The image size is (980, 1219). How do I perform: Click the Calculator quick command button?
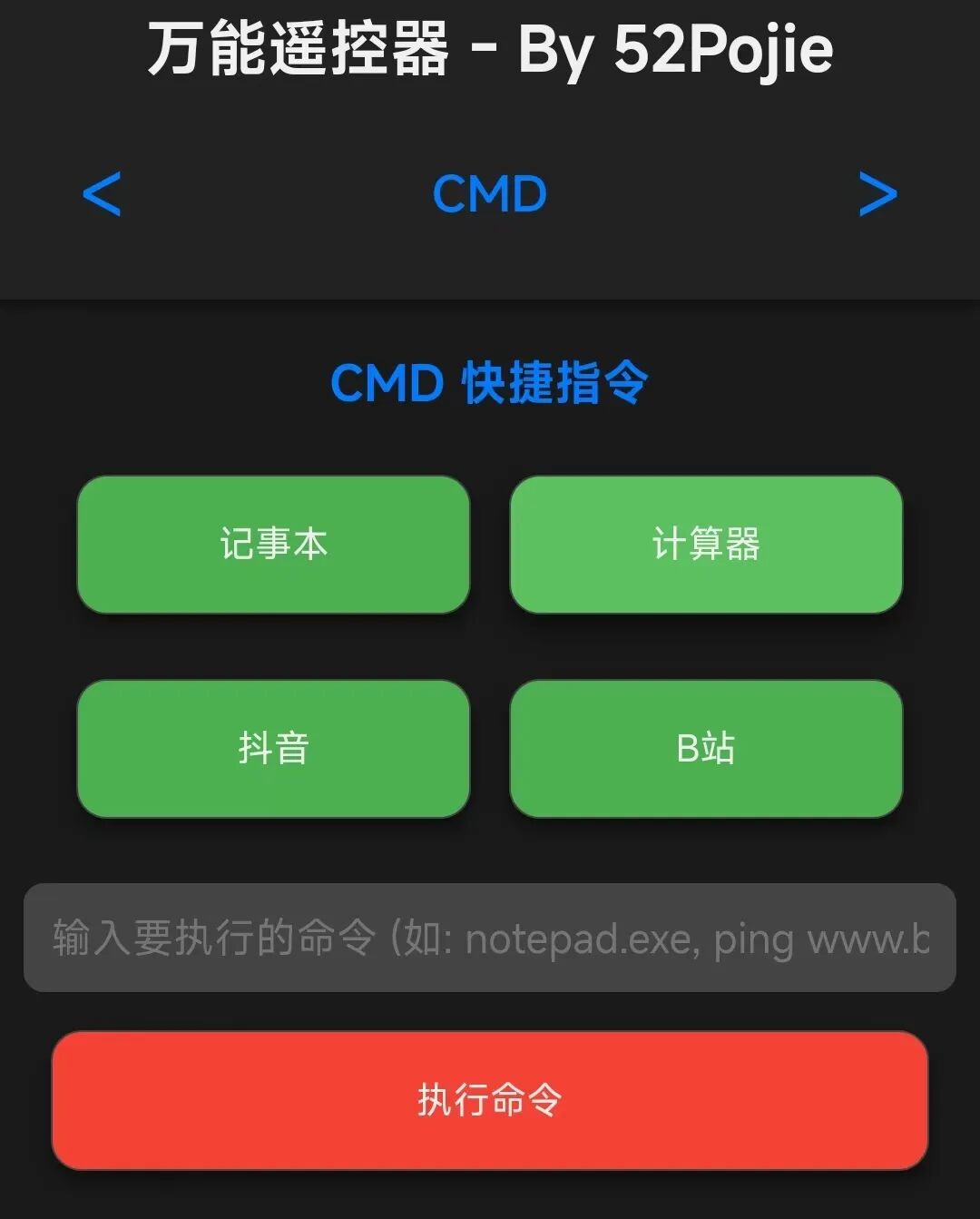point(706,545)
